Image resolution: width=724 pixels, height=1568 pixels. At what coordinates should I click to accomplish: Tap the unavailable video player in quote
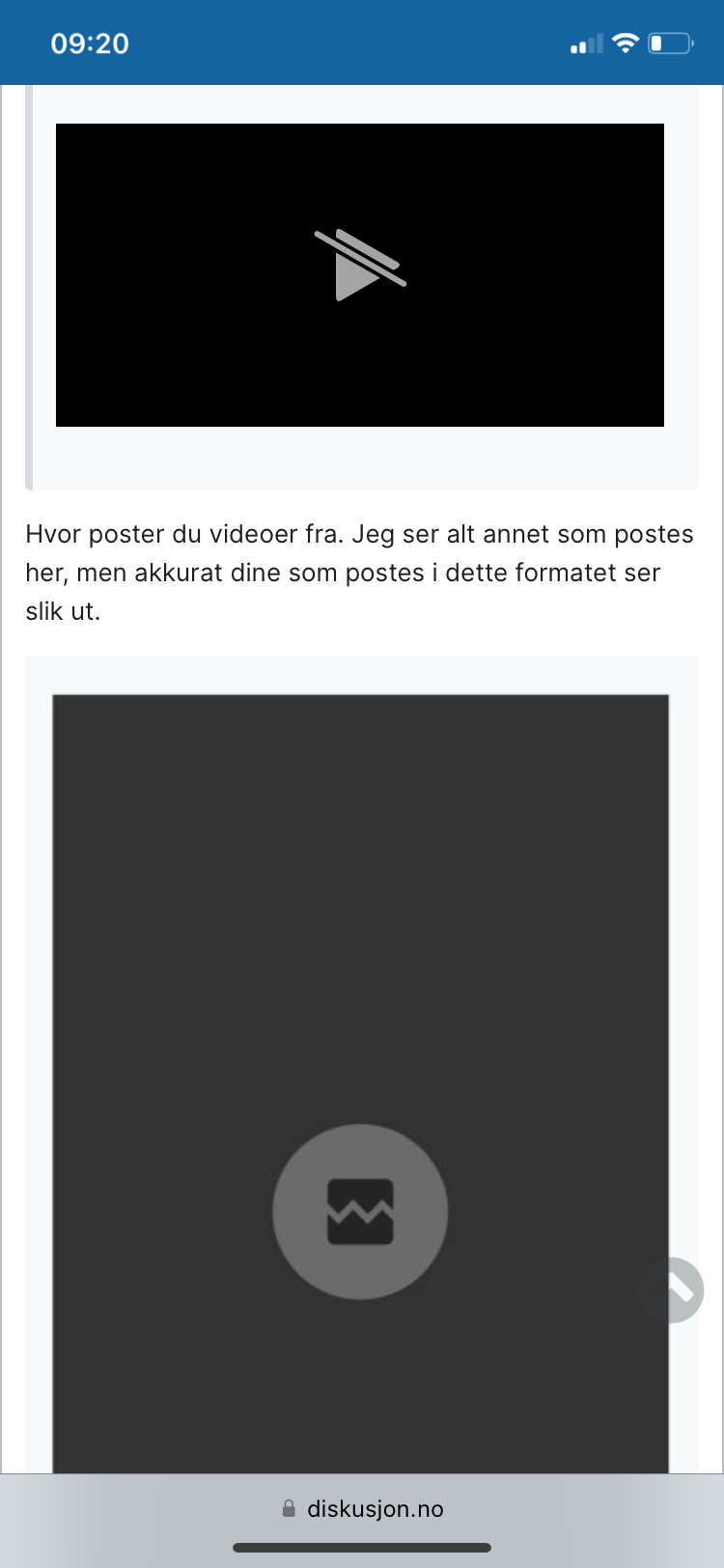point(360,275)
